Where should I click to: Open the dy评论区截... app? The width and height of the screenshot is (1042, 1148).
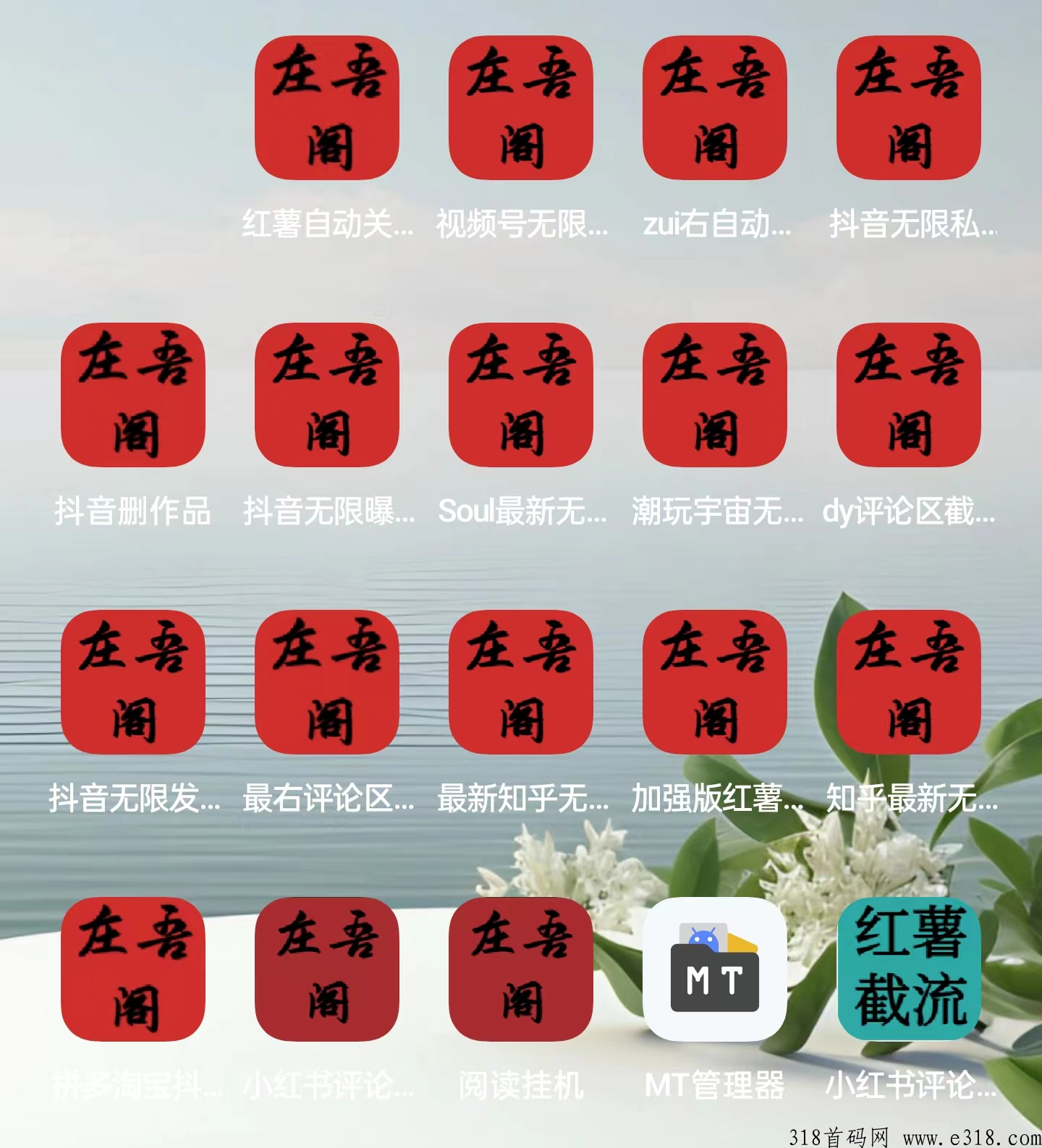[x=909, y=395]
